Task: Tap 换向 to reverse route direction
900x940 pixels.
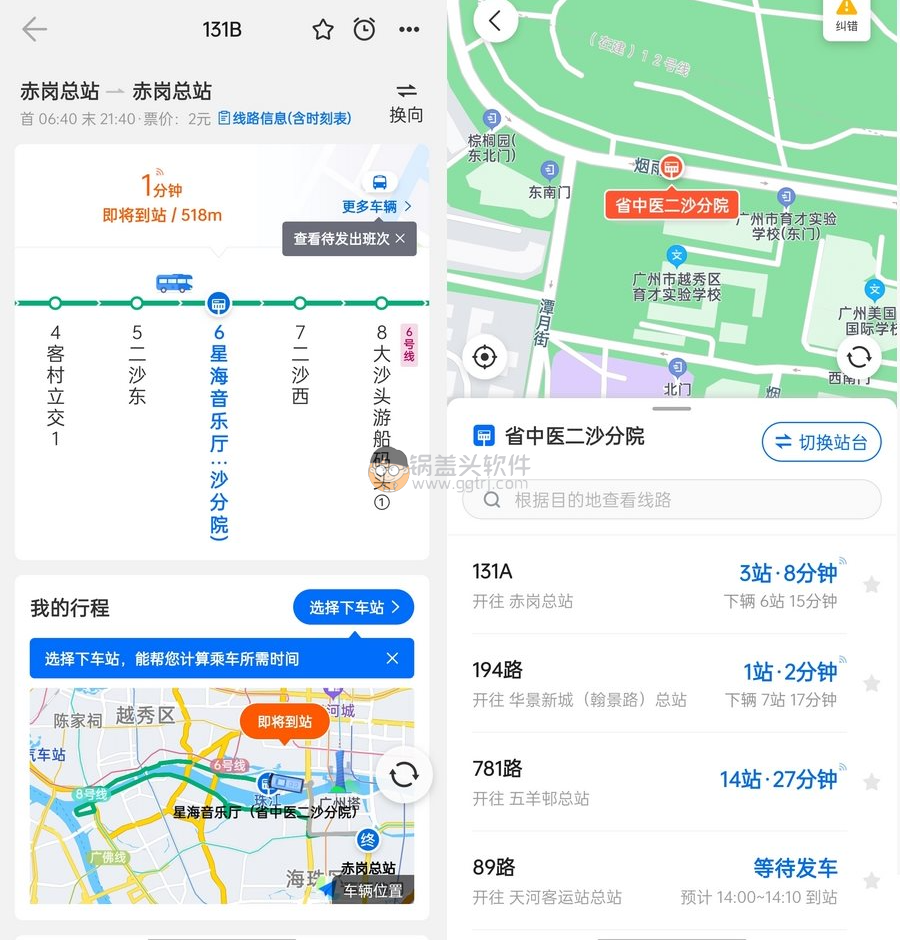Action: (406, 102)
